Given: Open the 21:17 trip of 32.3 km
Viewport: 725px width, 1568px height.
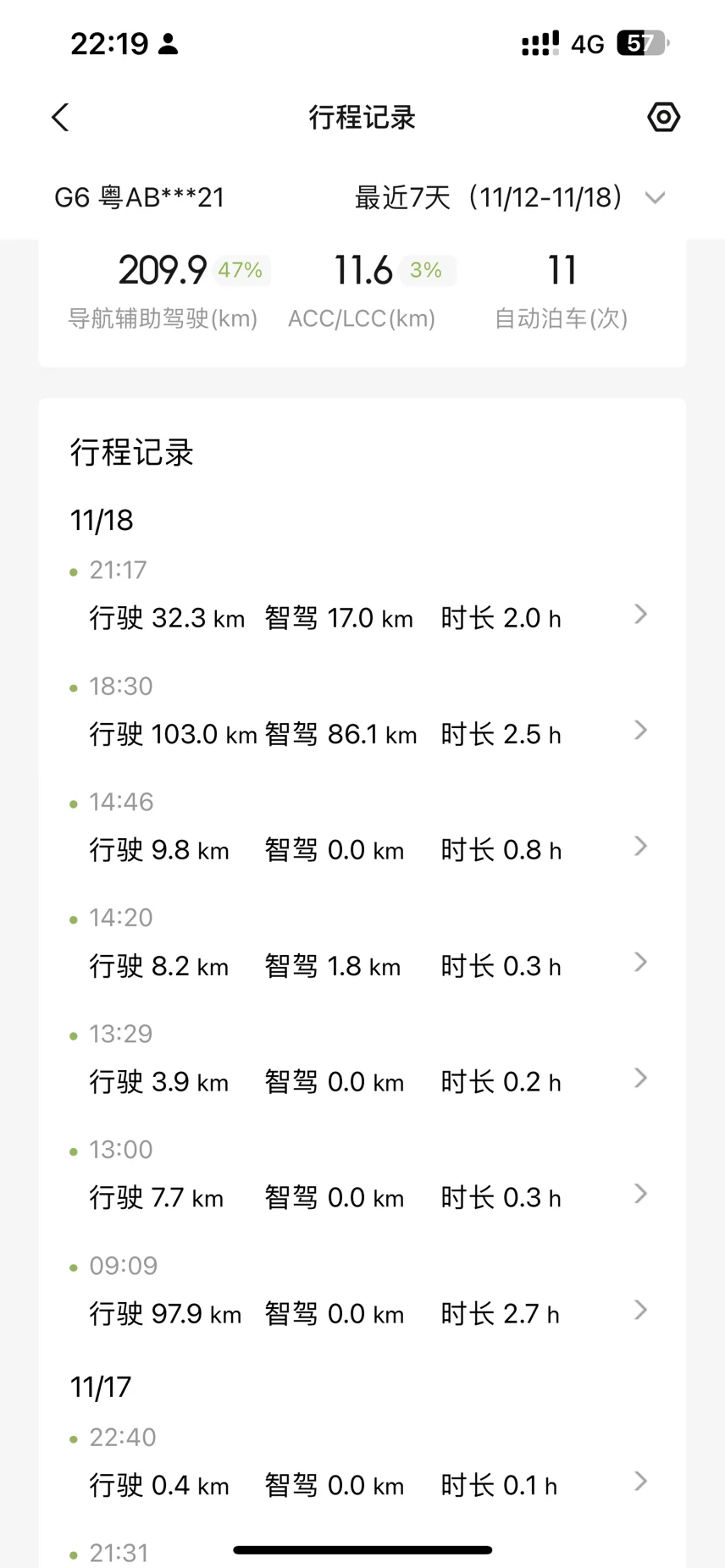Looking at the screenshot, I should coord(362,597).
